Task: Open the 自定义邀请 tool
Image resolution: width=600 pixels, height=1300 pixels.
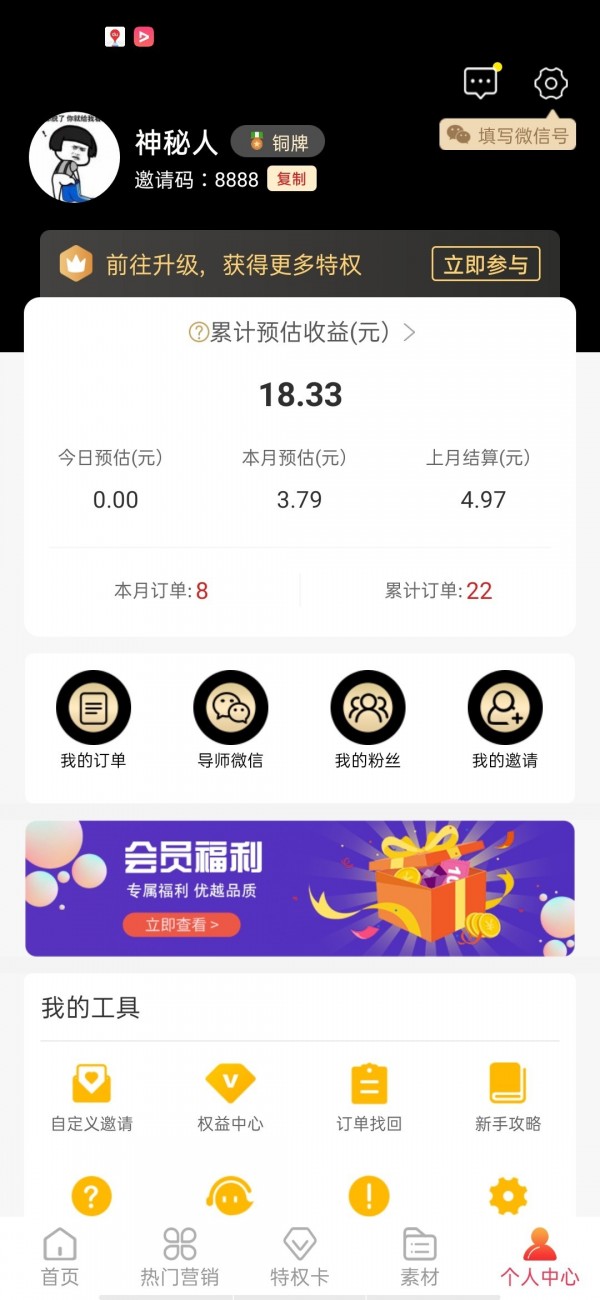Action: click(x=91, y=1096)
